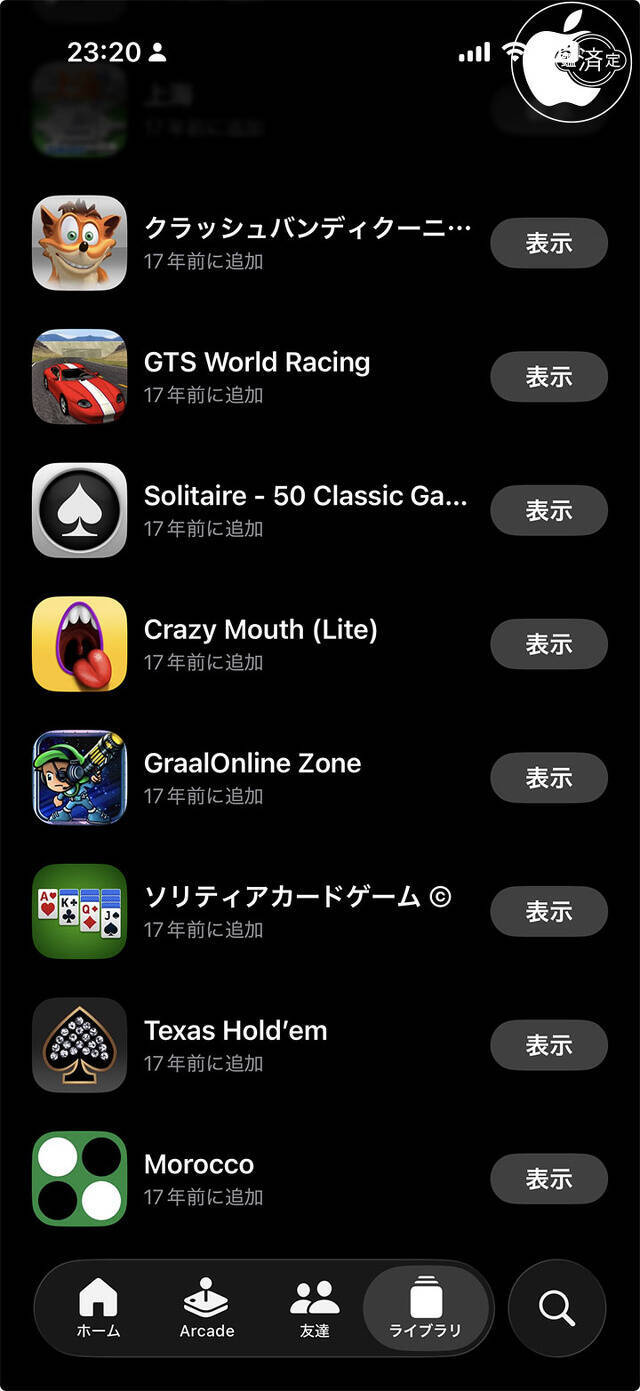Viewport: 640px width, 1391px height.
Task: Go to the Arcade tab
Action: pyautogui.click(x=207, y=1308)
